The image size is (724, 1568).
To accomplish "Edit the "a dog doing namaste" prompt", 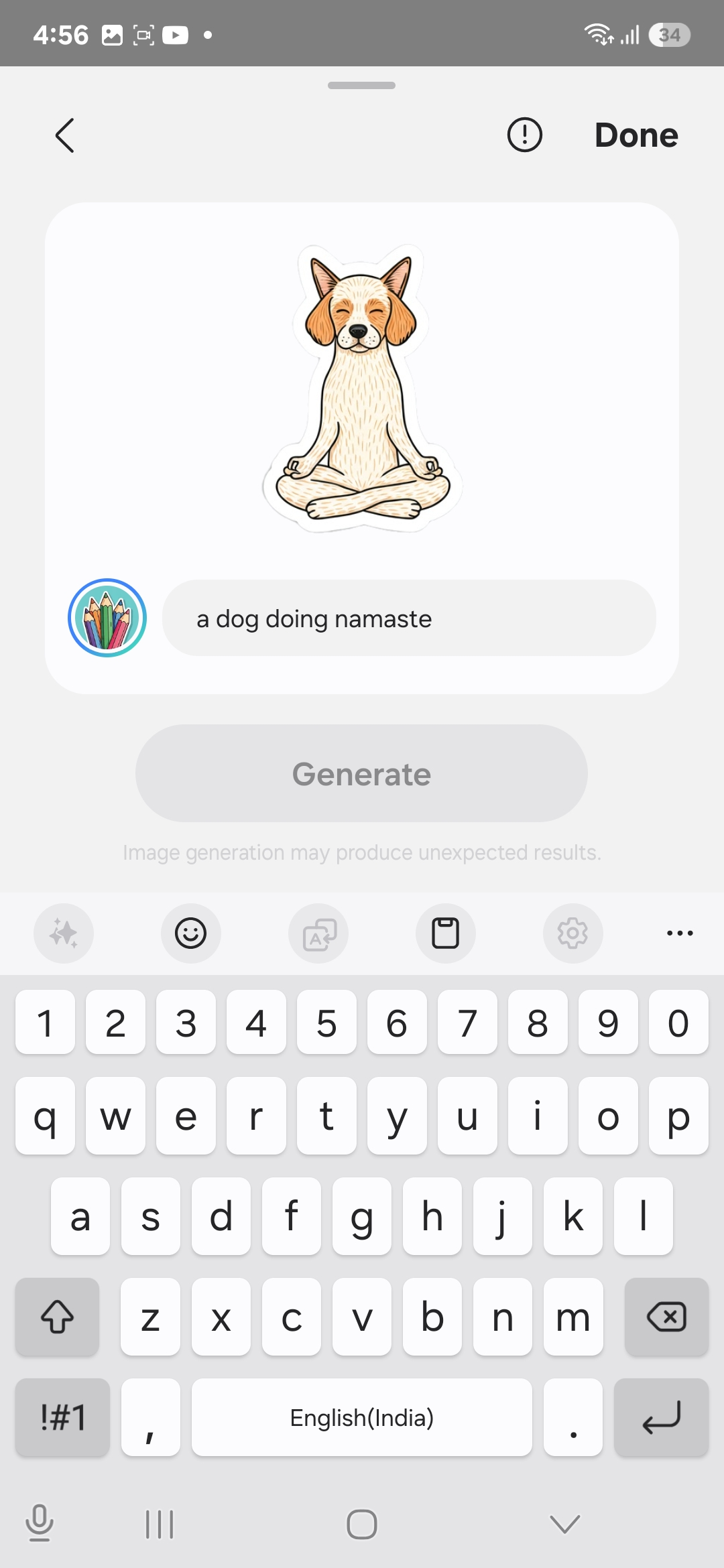I will click(x=409, y=618).
